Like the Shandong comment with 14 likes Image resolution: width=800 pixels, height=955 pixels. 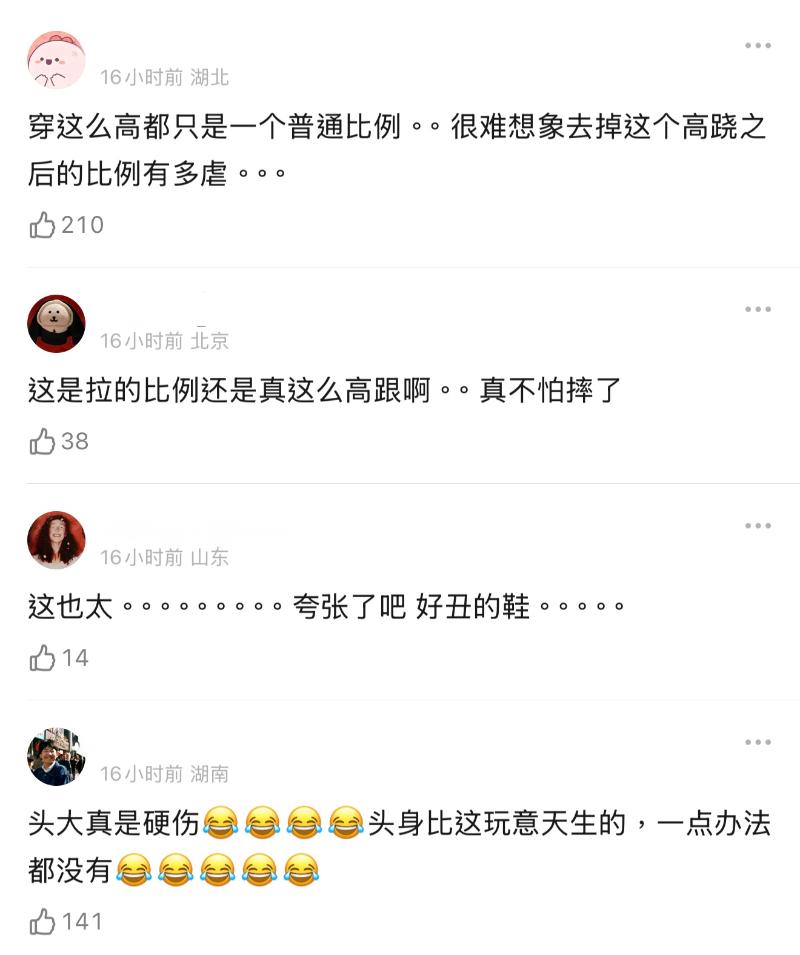pyautogui.click(x=43, y=658)
